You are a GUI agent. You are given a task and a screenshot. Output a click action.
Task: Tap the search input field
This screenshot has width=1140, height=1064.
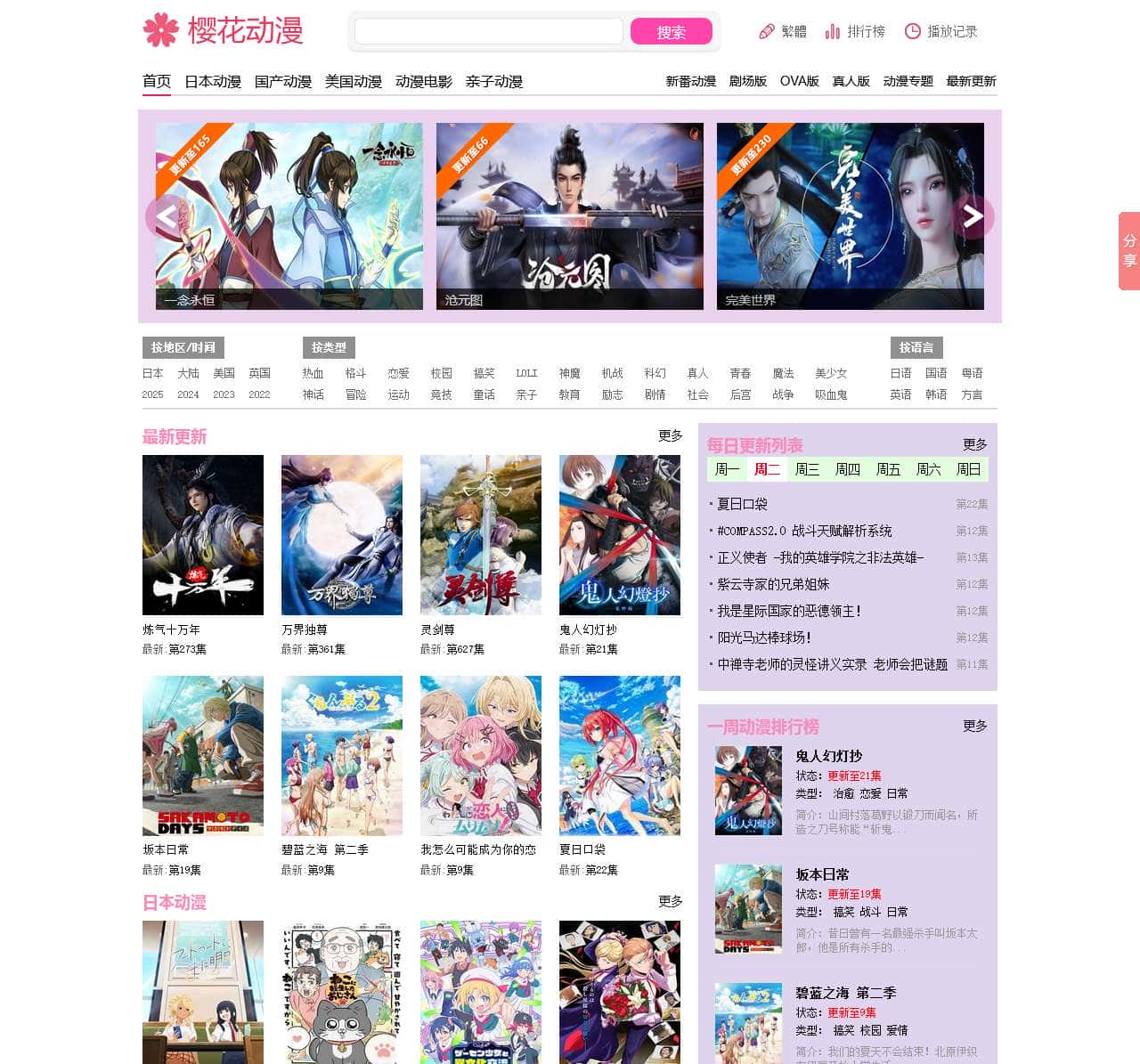488,31
